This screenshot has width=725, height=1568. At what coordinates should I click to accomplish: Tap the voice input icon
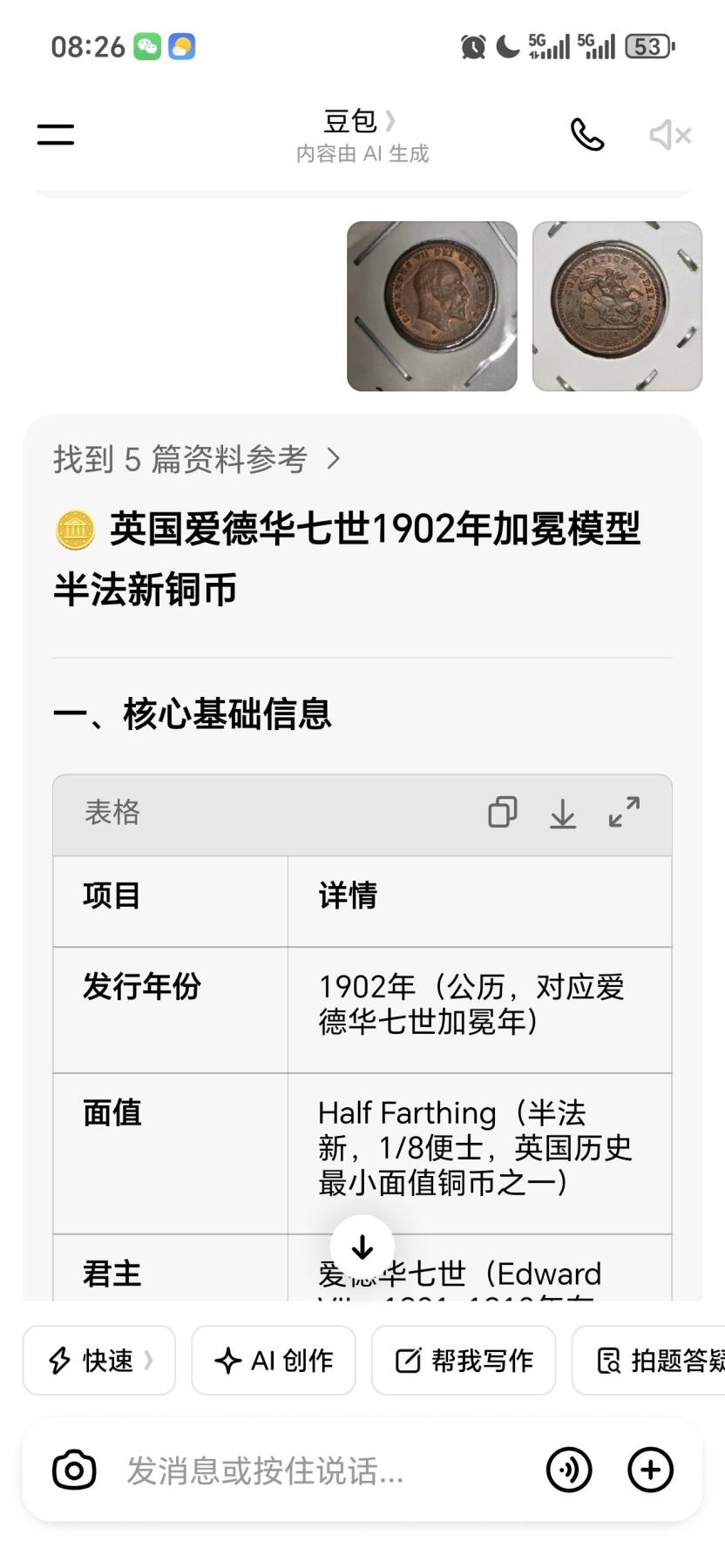coord(569,1470)
